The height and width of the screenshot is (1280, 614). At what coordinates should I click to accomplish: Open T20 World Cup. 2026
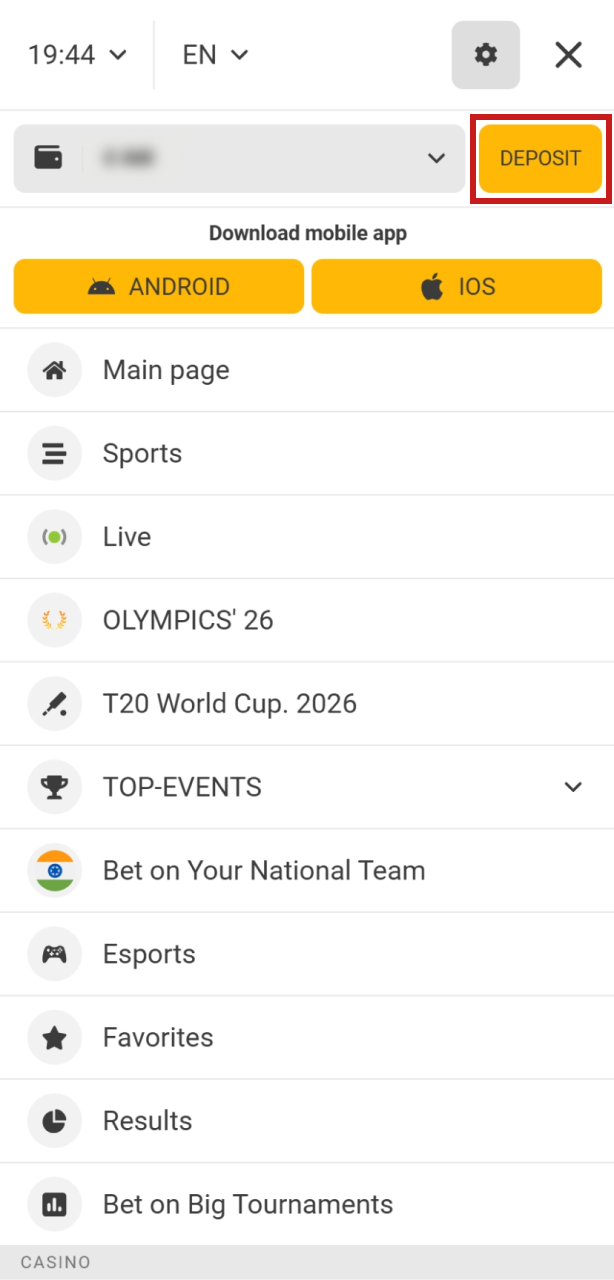pyautogui.click(x=229, y=704)
